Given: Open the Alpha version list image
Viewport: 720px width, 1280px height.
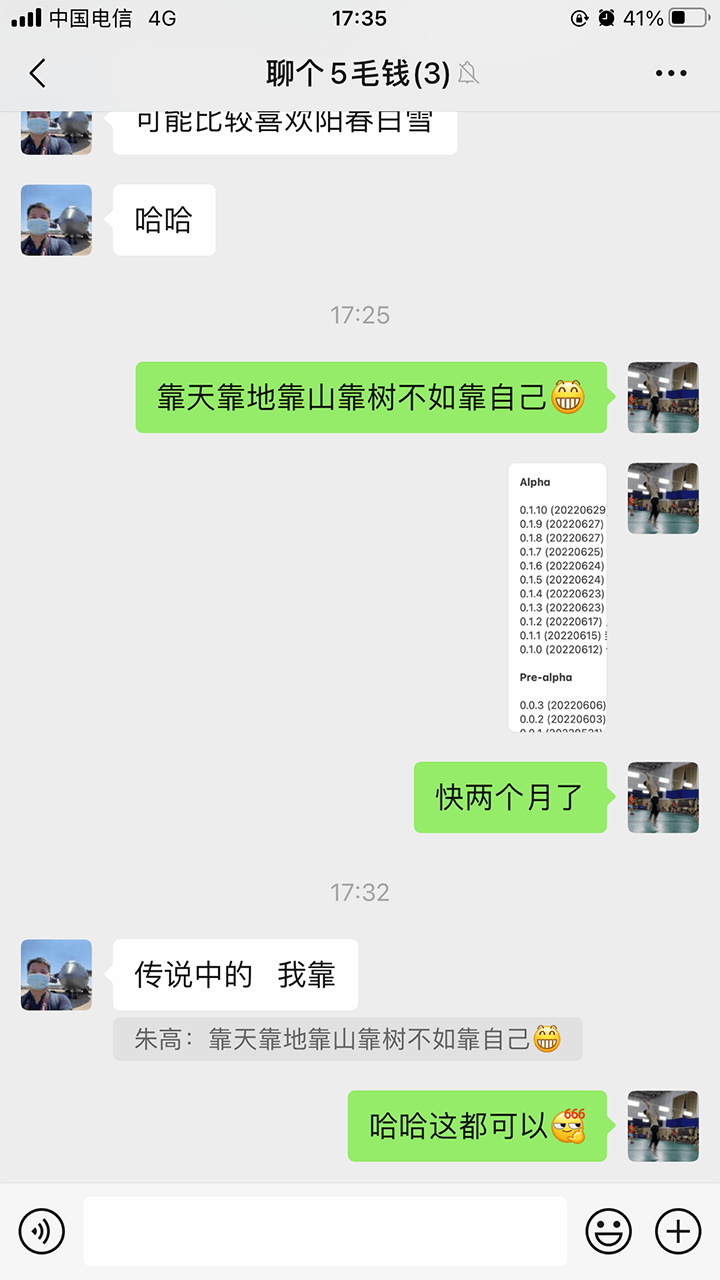Looking at the screenshot, I should pyautogui.click(x=557, y=597).
